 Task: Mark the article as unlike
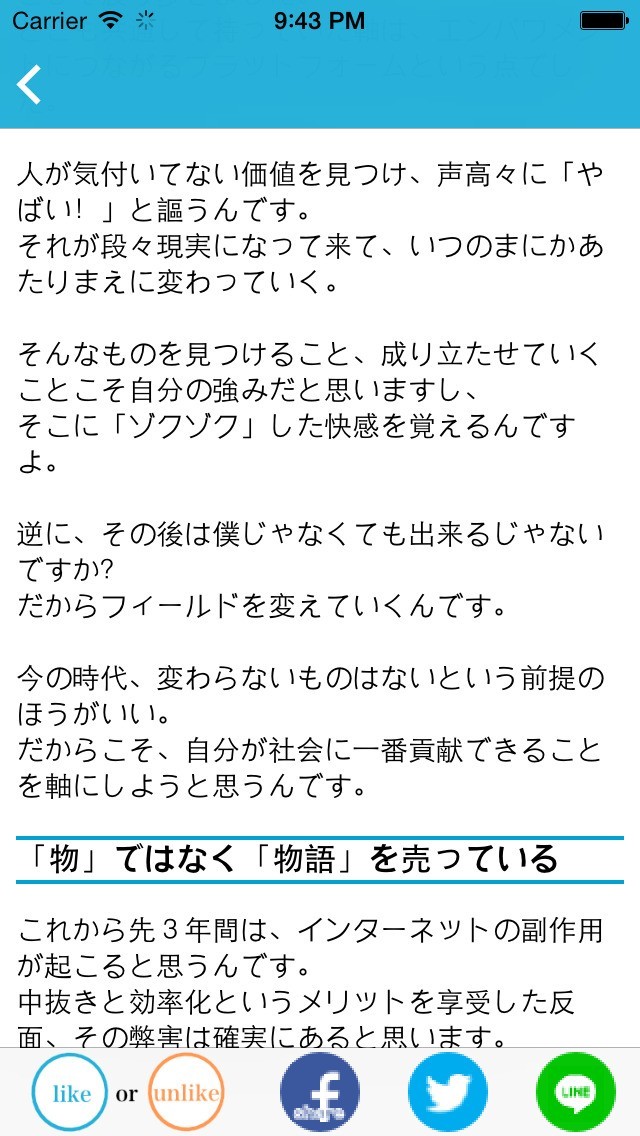click(186, 1093)
